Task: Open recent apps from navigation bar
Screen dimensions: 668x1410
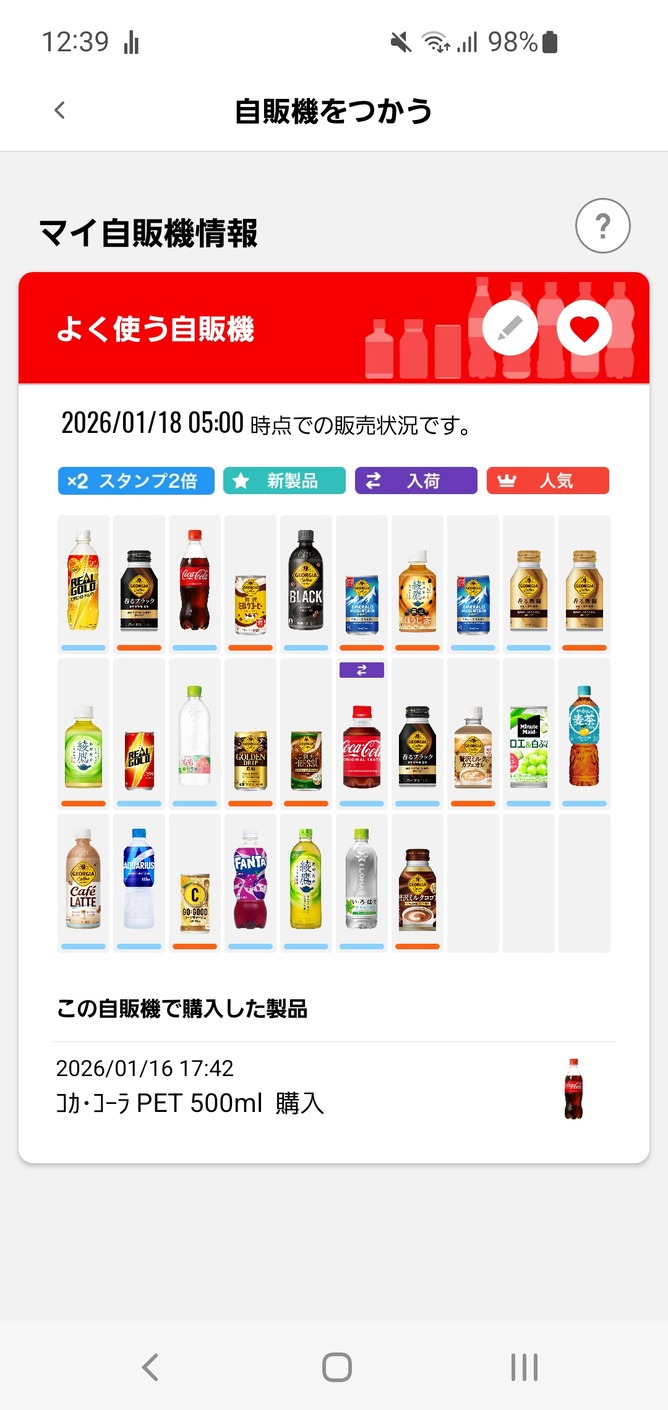Action: [524, 1367]
